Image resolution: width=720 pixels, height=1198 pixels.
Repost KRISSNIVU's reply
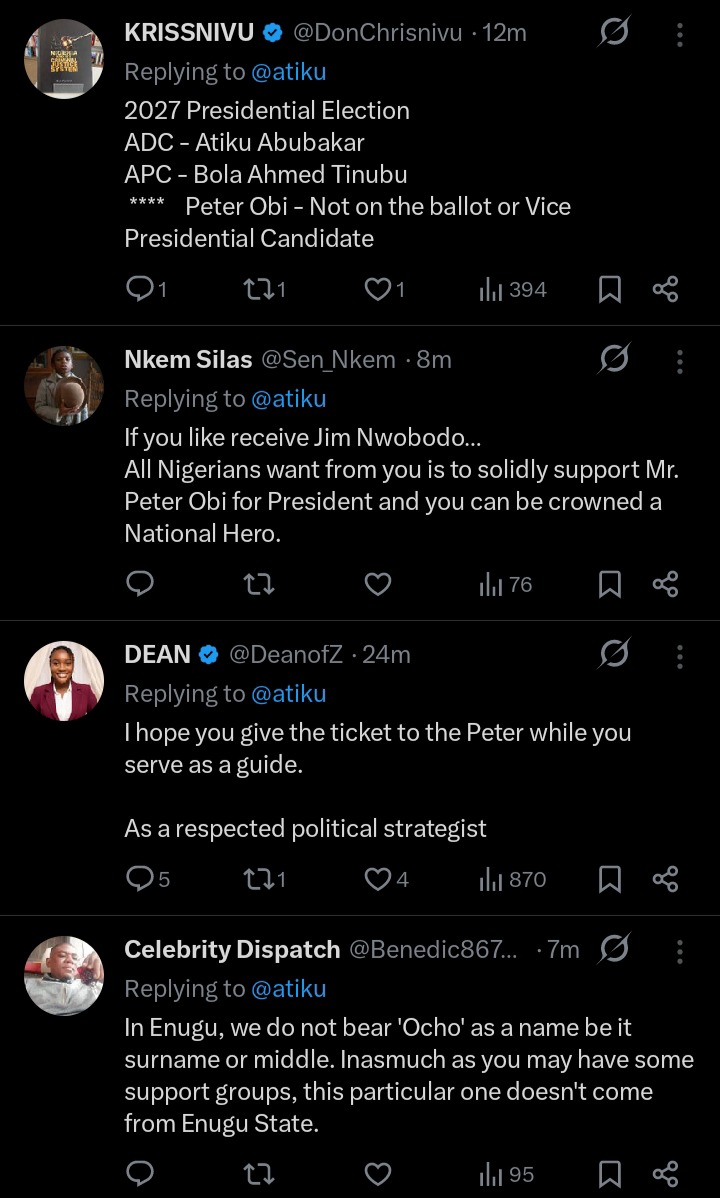pos(258,290)
